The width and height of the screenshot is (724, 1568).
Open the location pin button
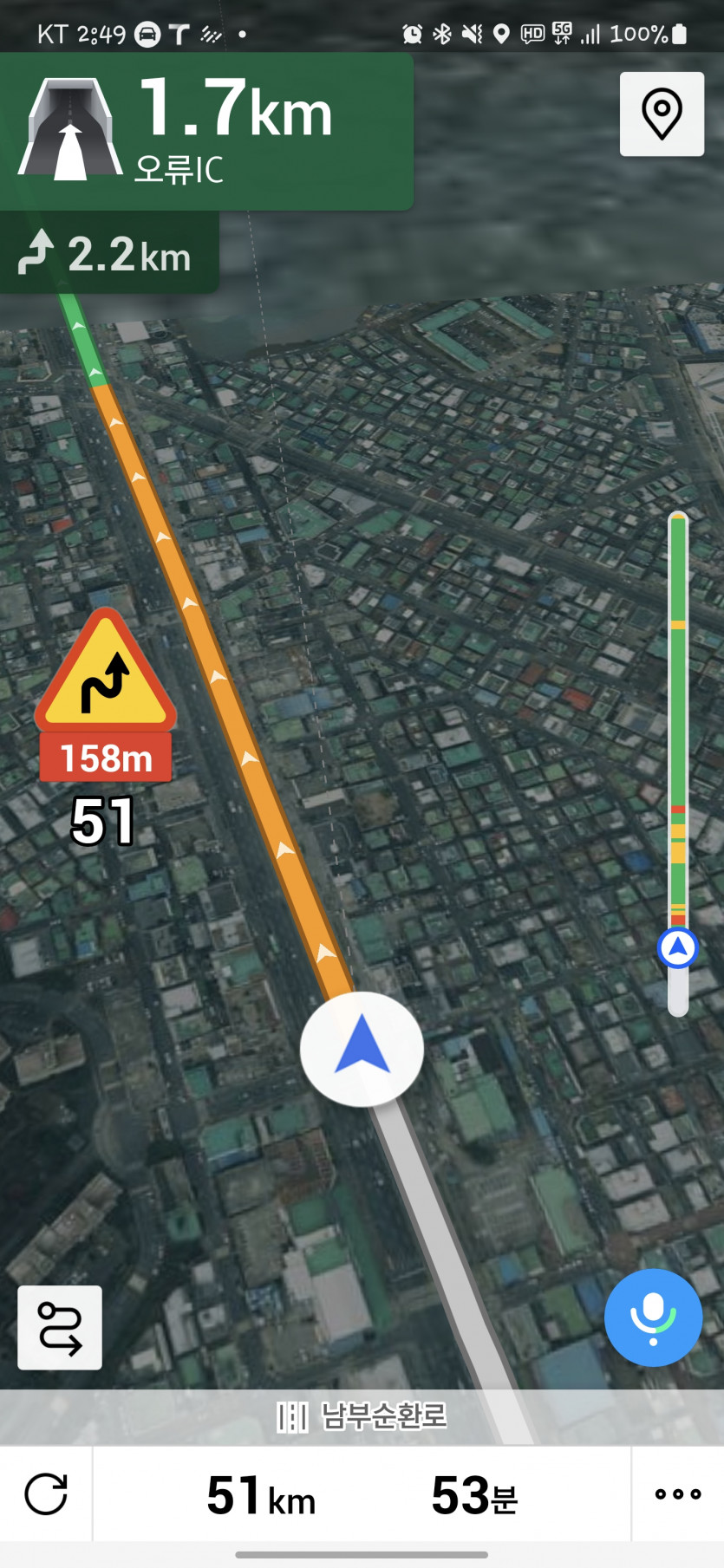[x=662, y=114]
